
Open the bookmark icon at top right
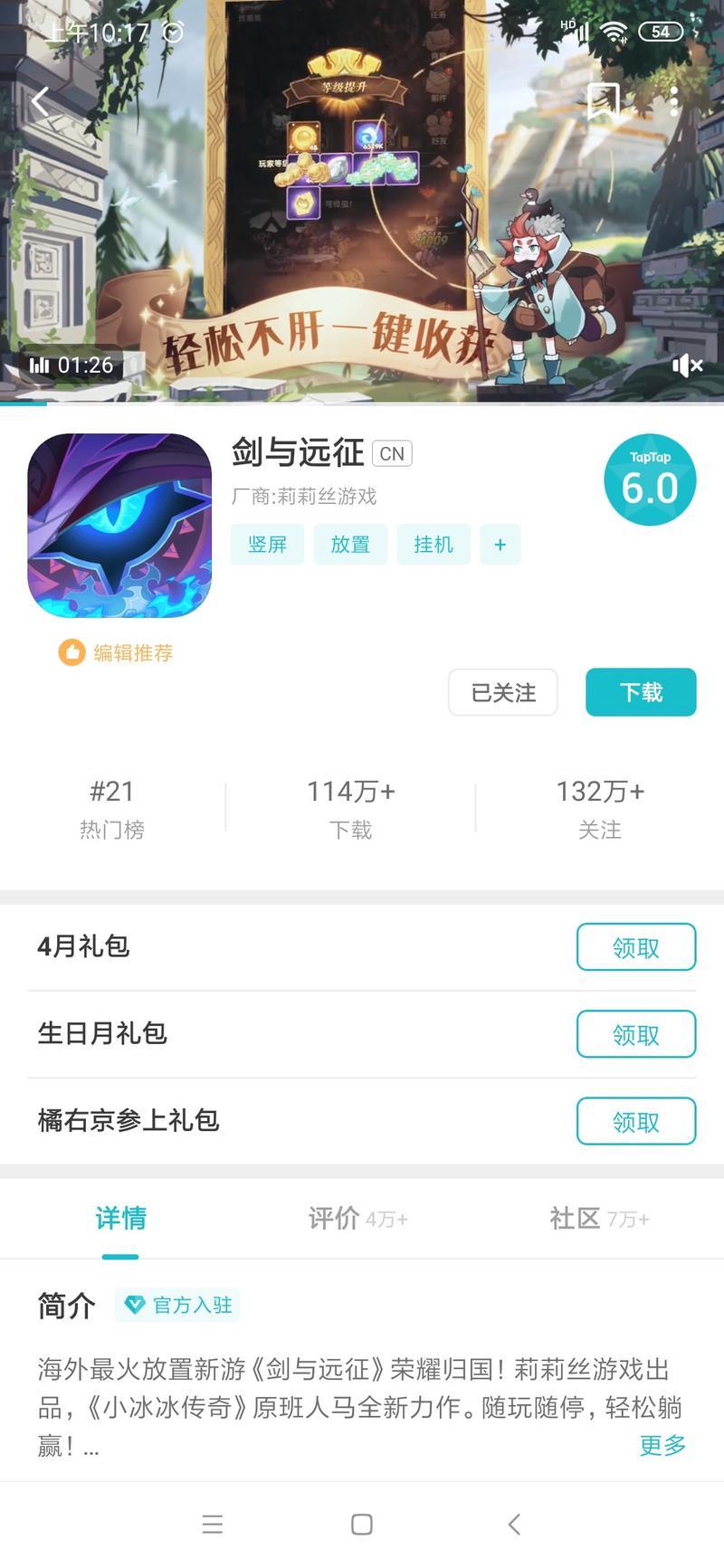coord(605,100)
